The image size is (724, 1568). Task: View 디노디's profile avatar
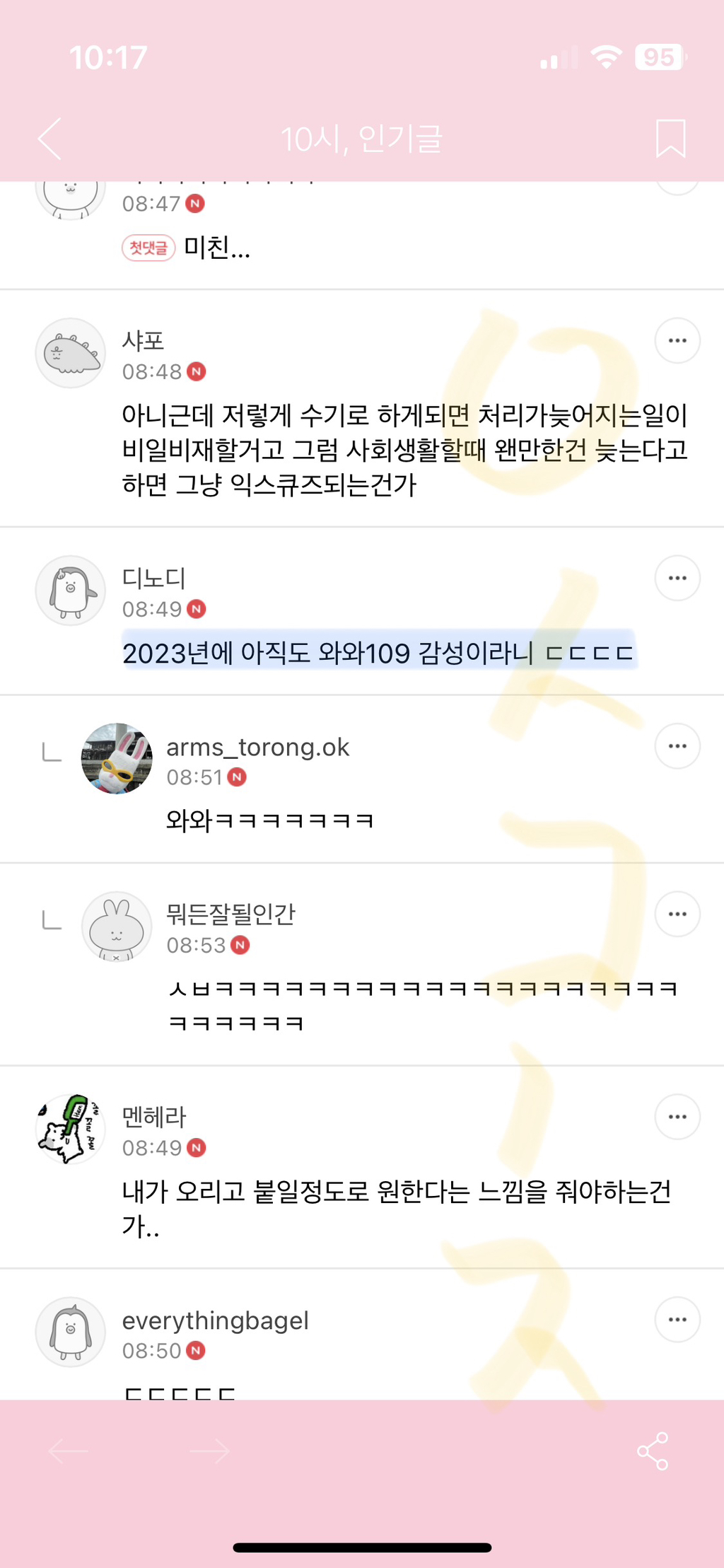point(71,591)
